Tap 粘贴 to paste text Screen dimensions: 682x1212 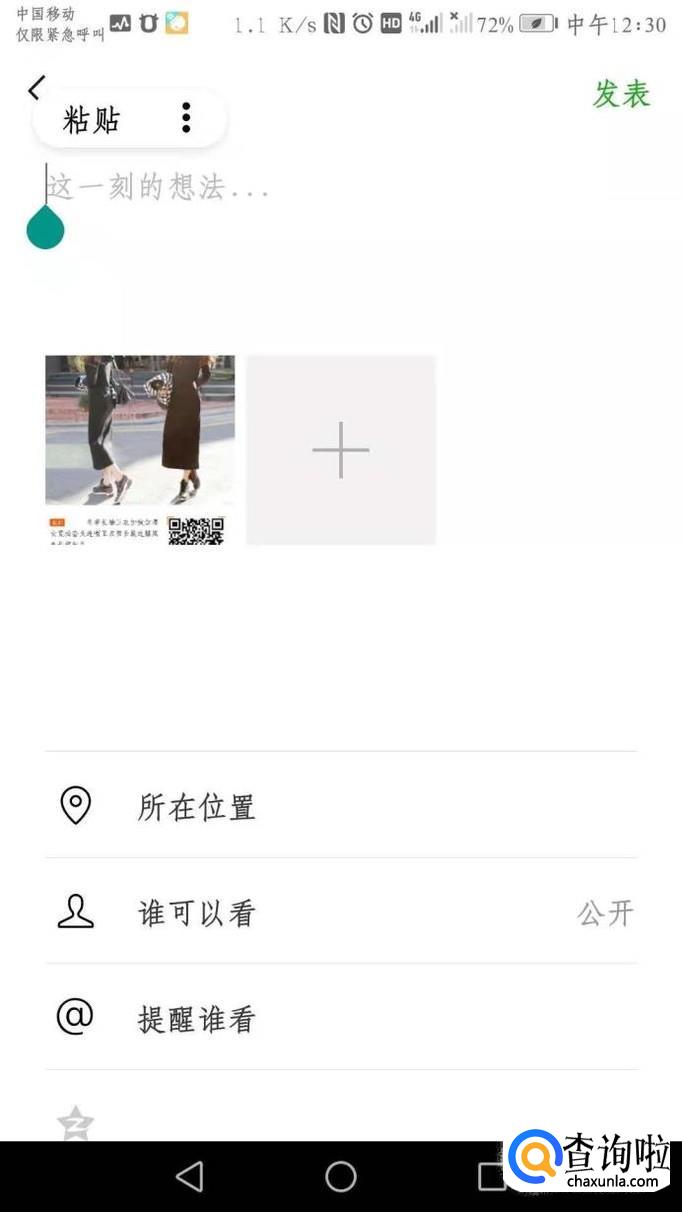tap(92, 120)
